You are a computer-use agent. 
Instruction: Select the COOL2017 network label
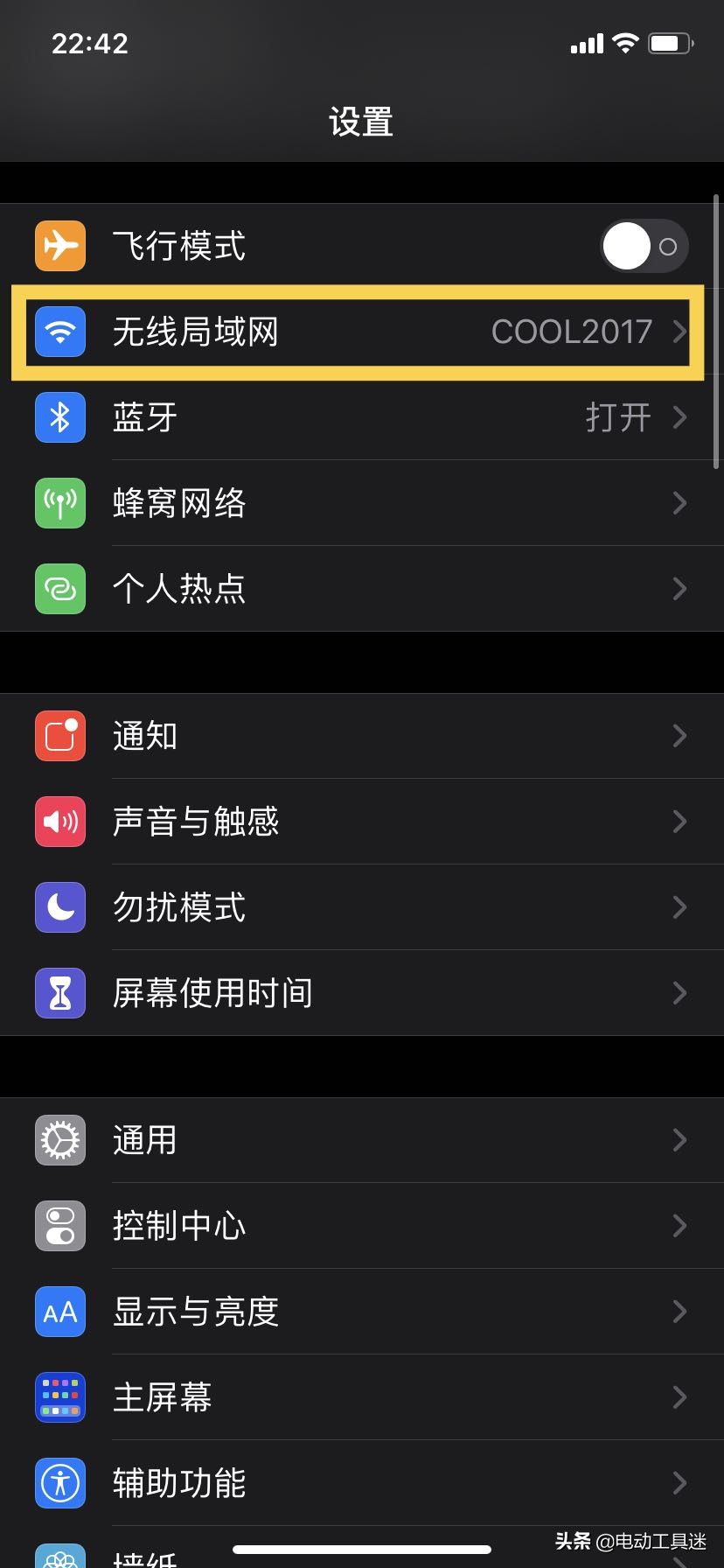570,332
